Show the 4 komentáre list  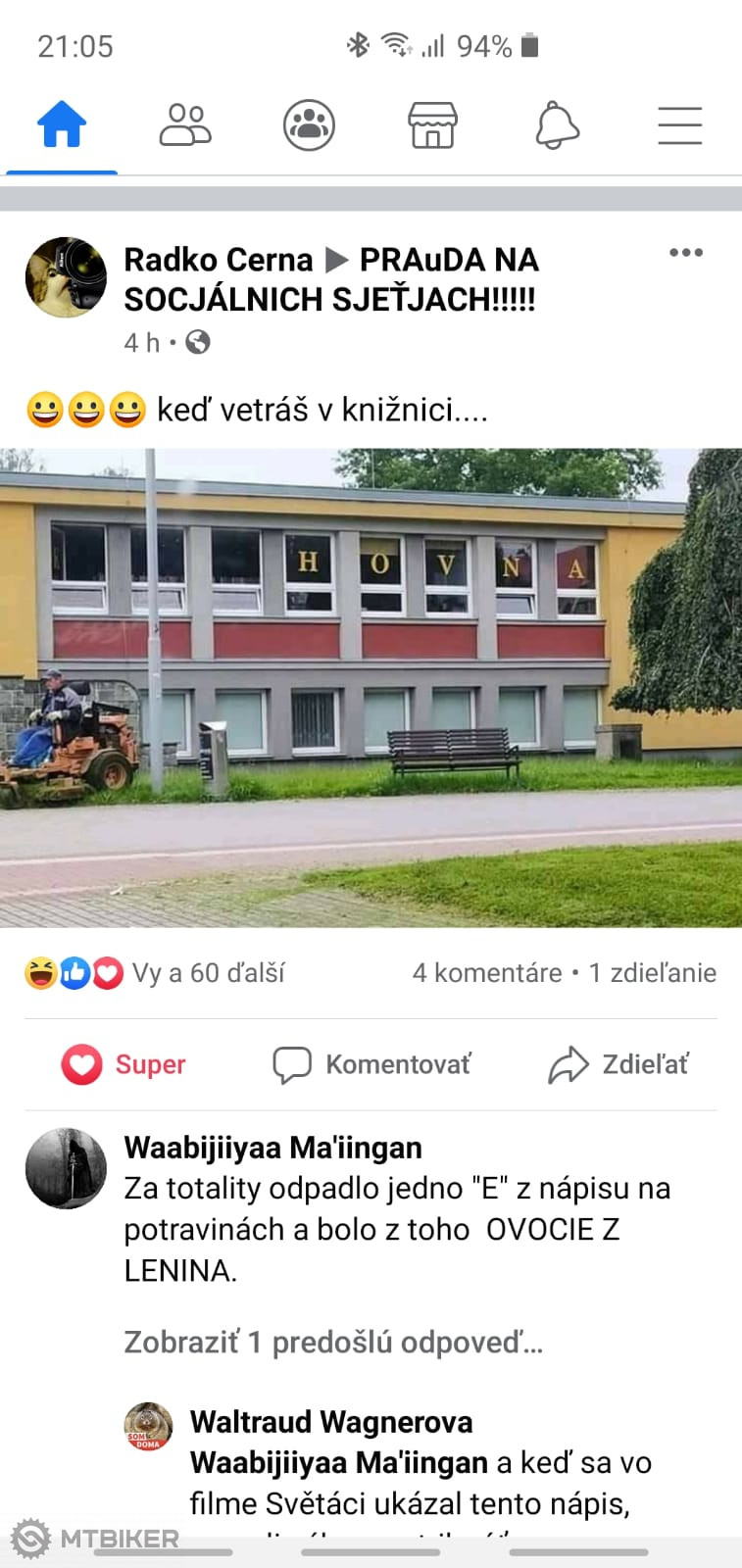tap(486, 973)
